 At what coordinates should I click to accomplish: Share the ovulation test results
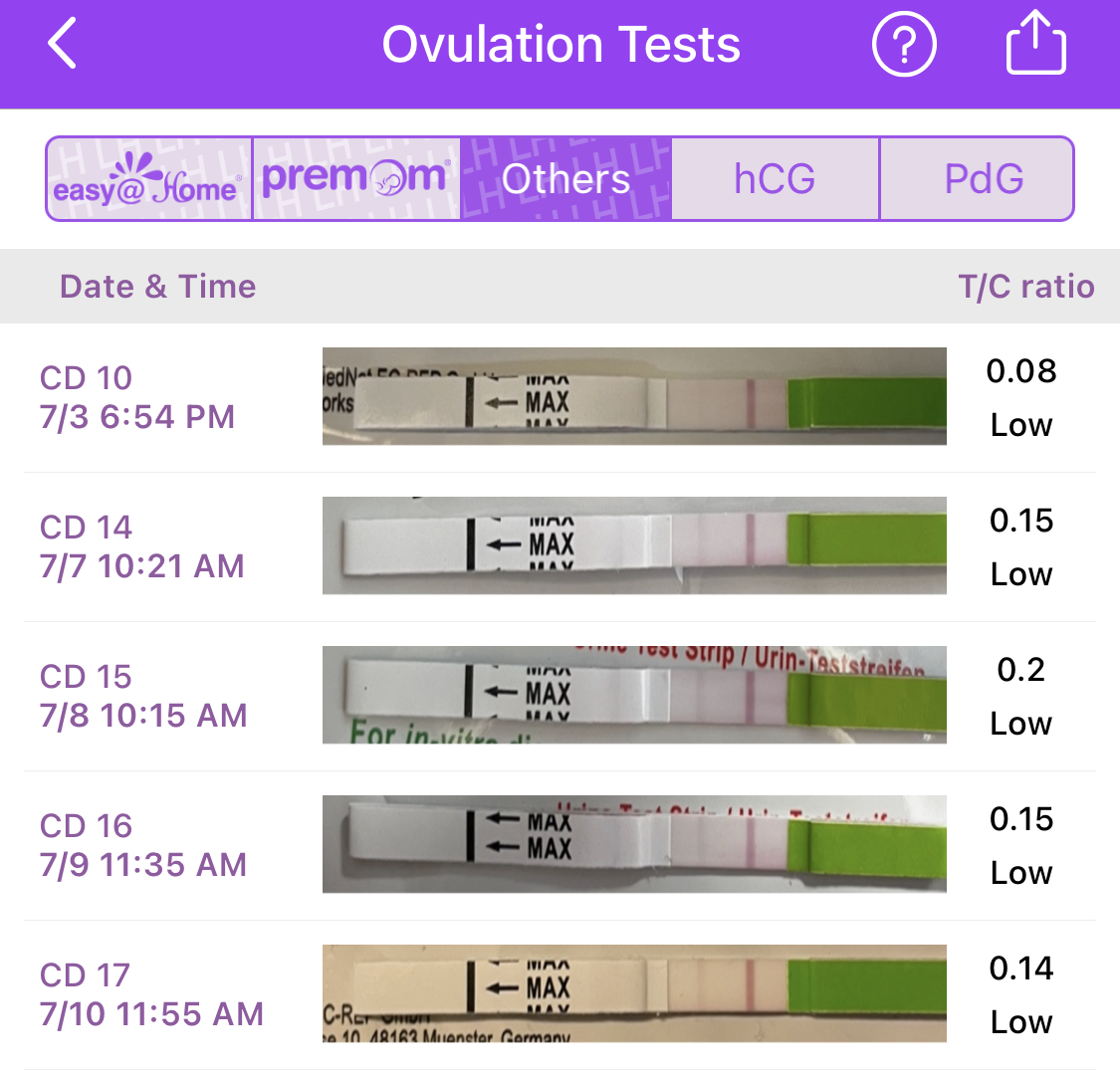[1036, 43]
